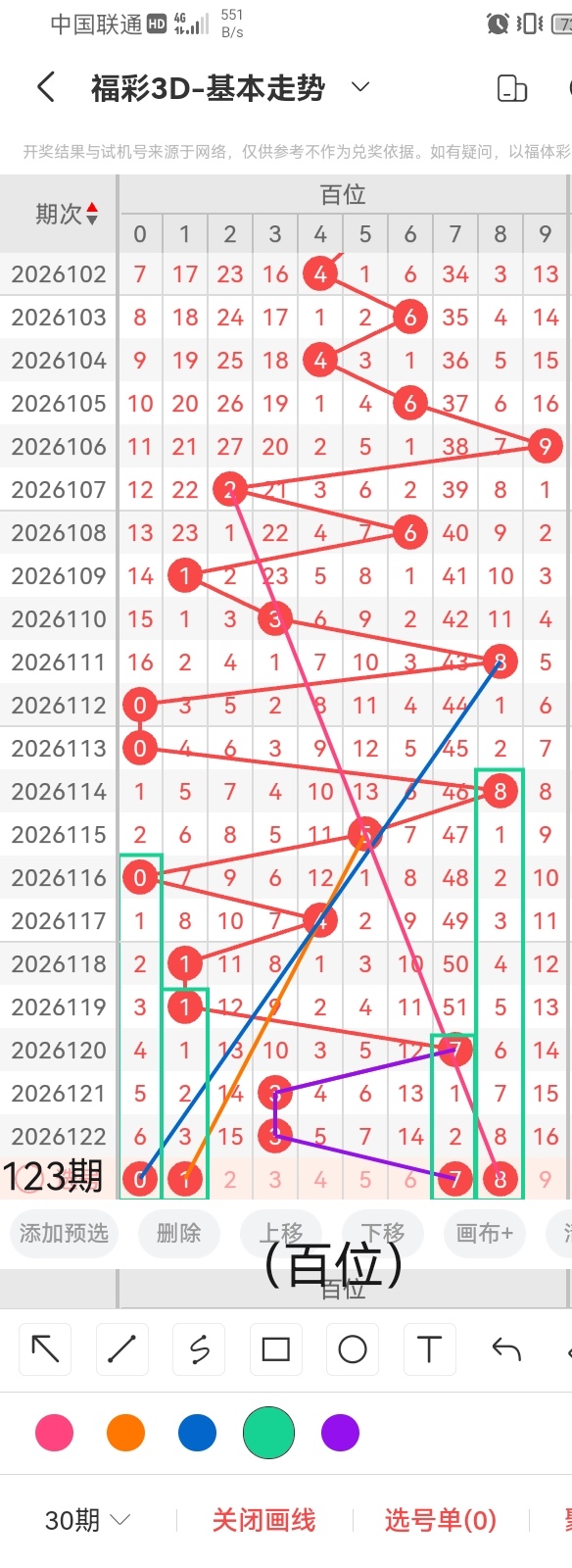Image resolution: width=572 pixels, height=1568 pixels.
Task: Tap the 添加预选 button
Action: [65, 1233]
